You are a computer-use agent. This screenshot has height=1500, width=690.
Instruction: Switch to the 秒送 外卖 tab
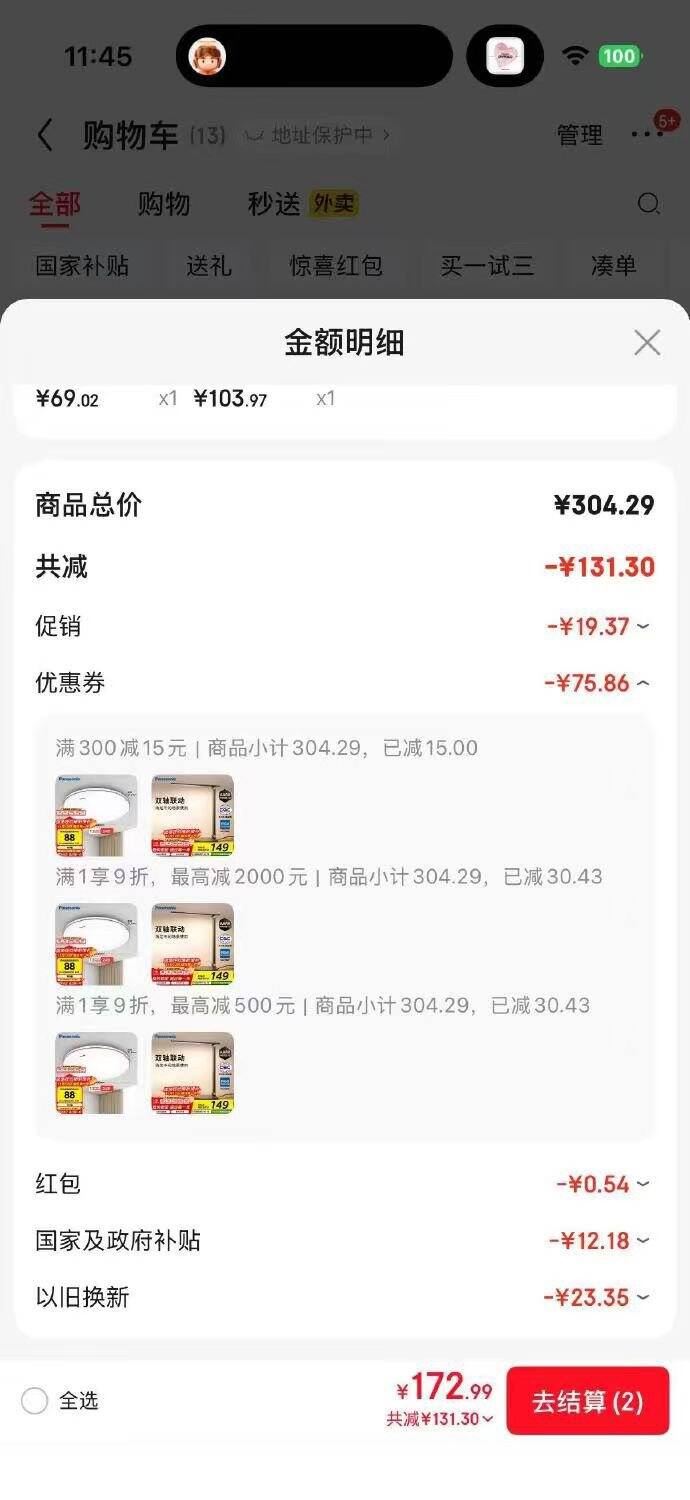click(302, 204)
